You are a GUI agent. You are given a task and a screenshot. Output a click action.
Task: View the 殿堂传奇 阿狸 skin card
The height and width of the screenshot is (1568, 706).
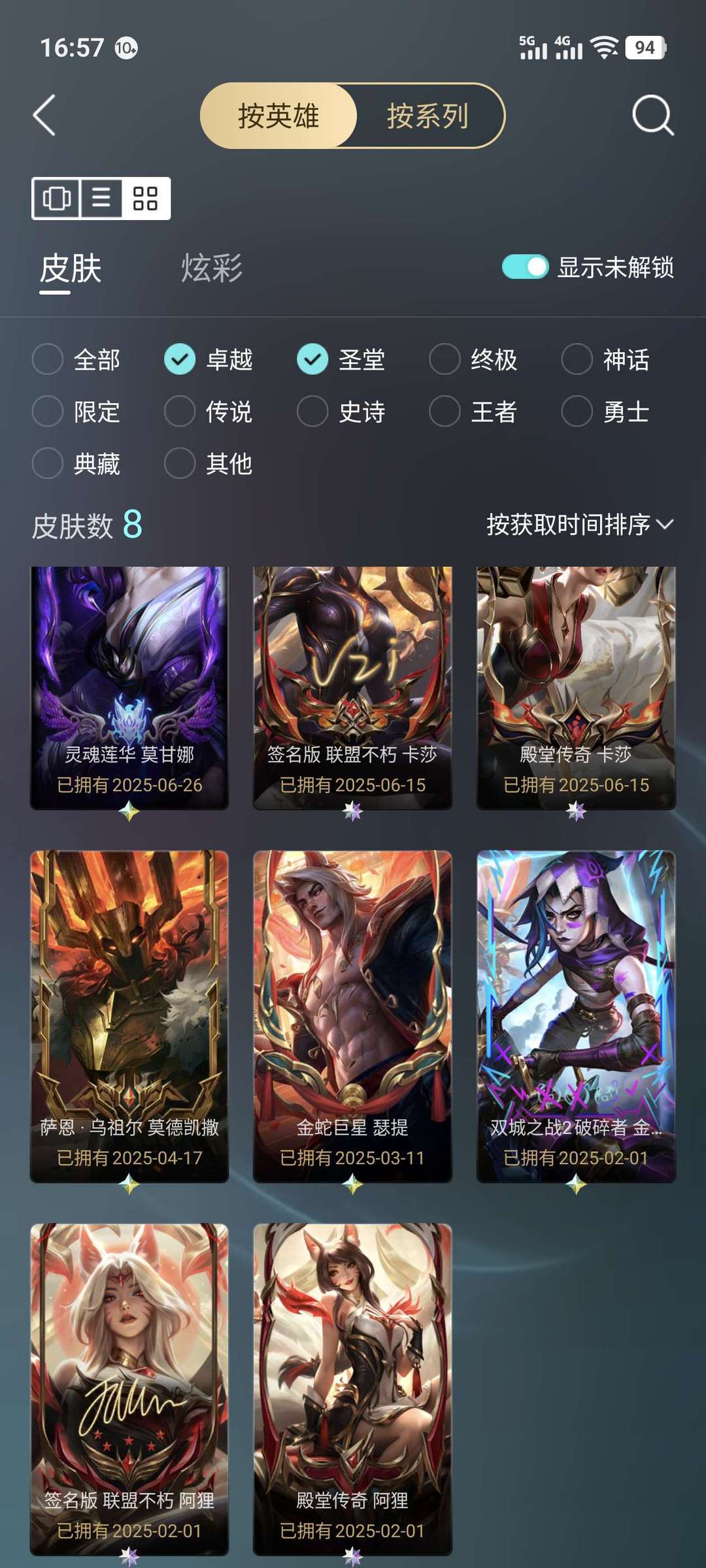(353, 1390)
